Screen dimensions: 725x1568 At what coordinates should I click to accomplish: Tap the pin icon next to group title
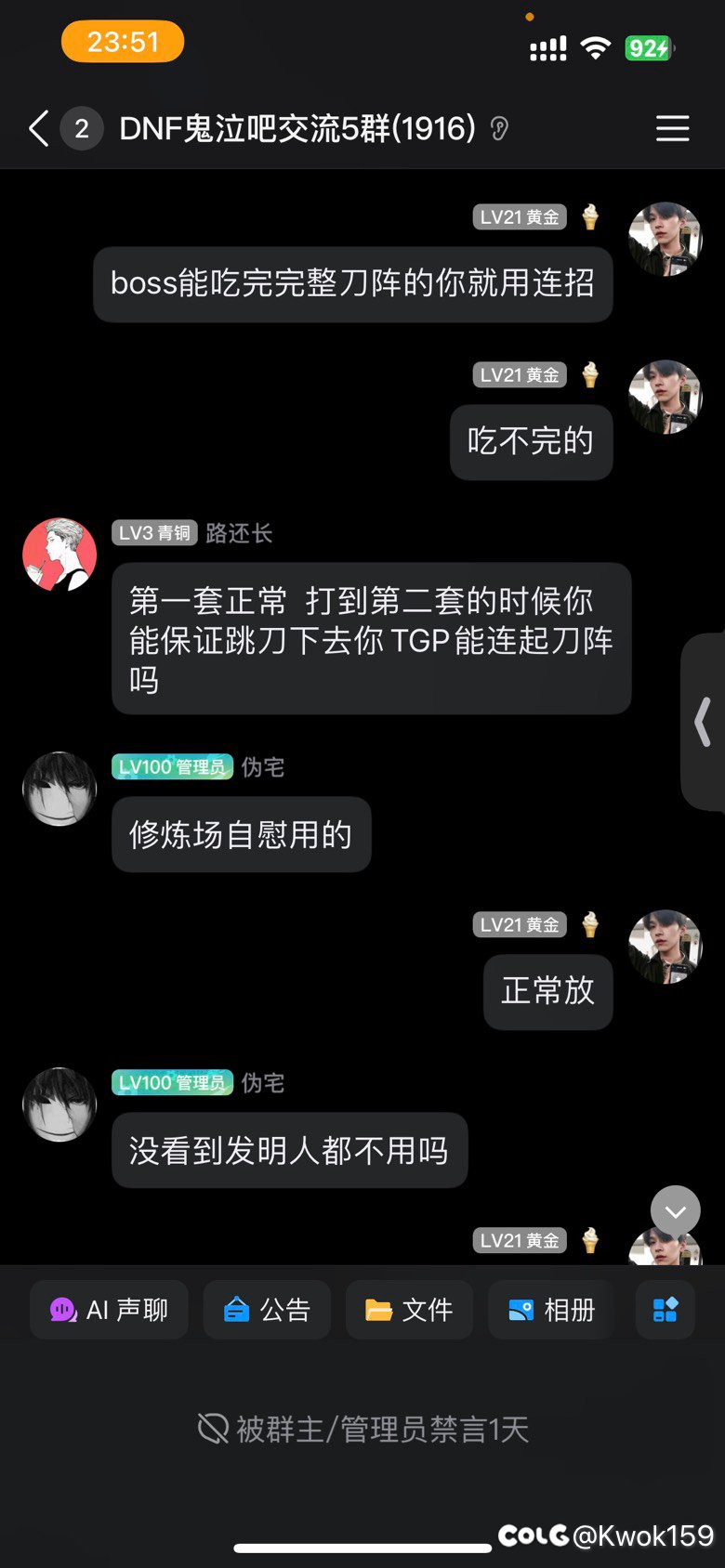499,130
